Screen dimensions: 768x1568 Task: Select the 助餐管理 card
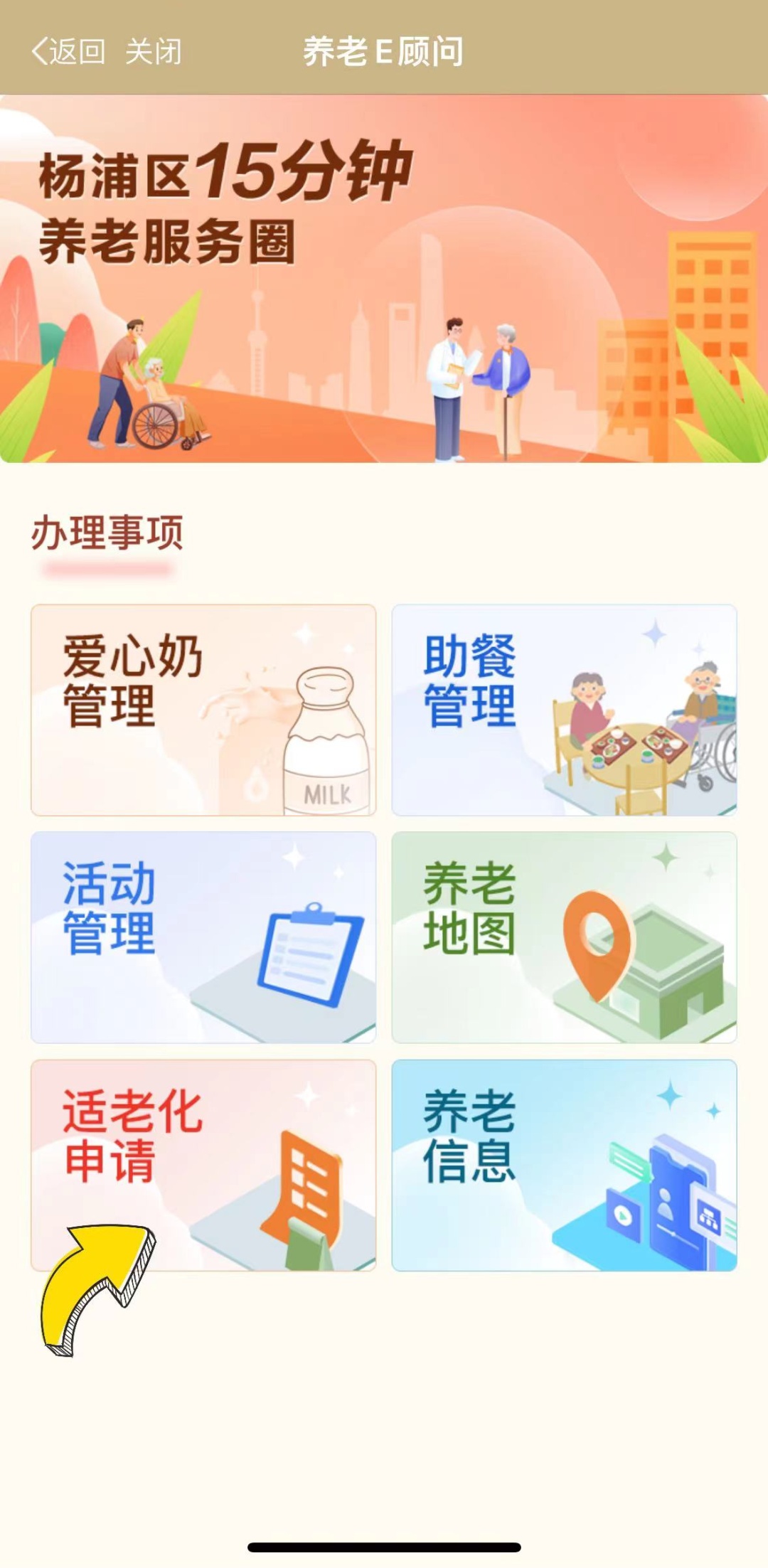(x=564, y=710)
